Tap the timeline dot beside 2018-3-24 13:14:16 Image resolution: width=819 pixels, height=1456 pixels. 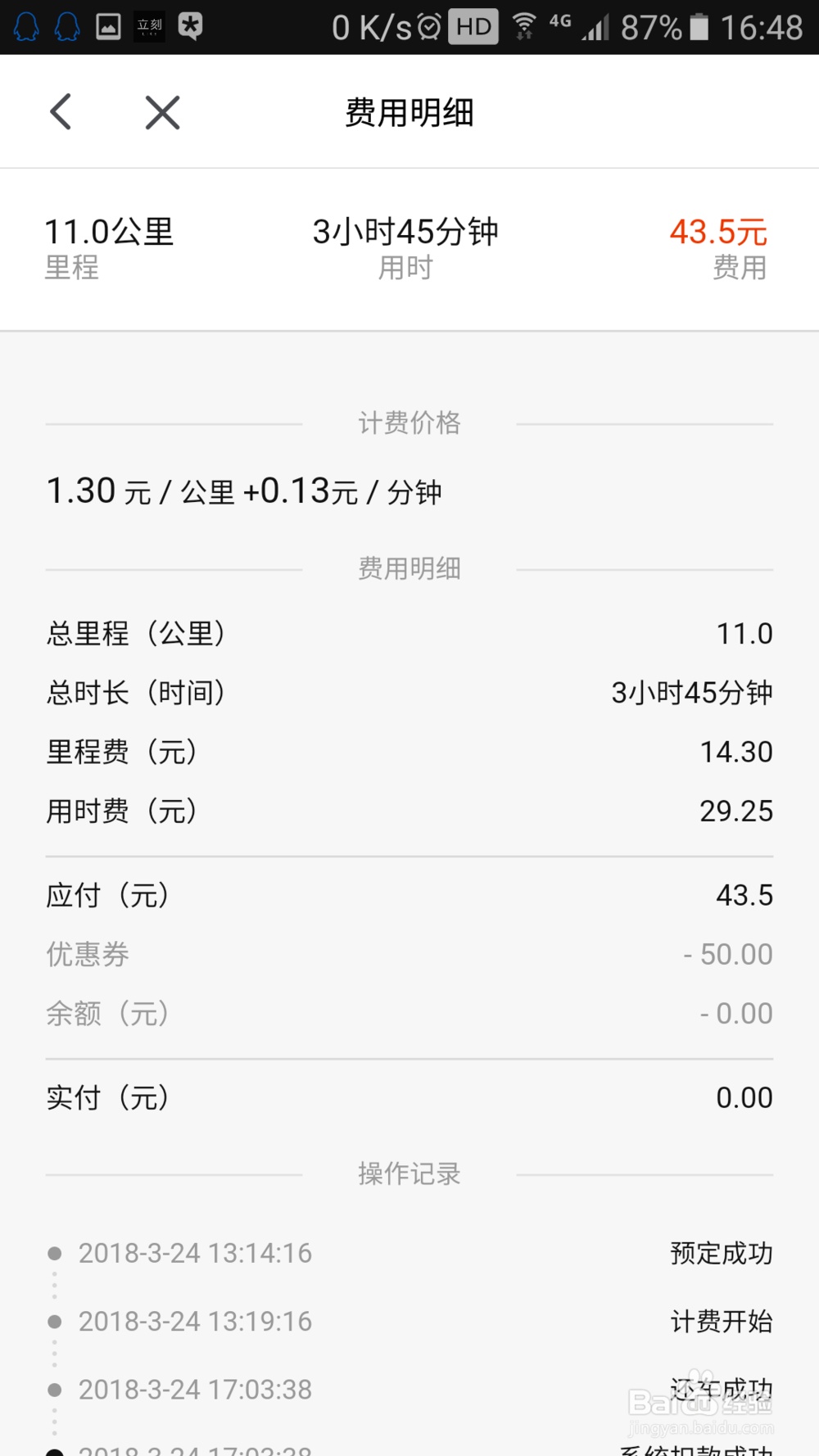point(55,1252)
